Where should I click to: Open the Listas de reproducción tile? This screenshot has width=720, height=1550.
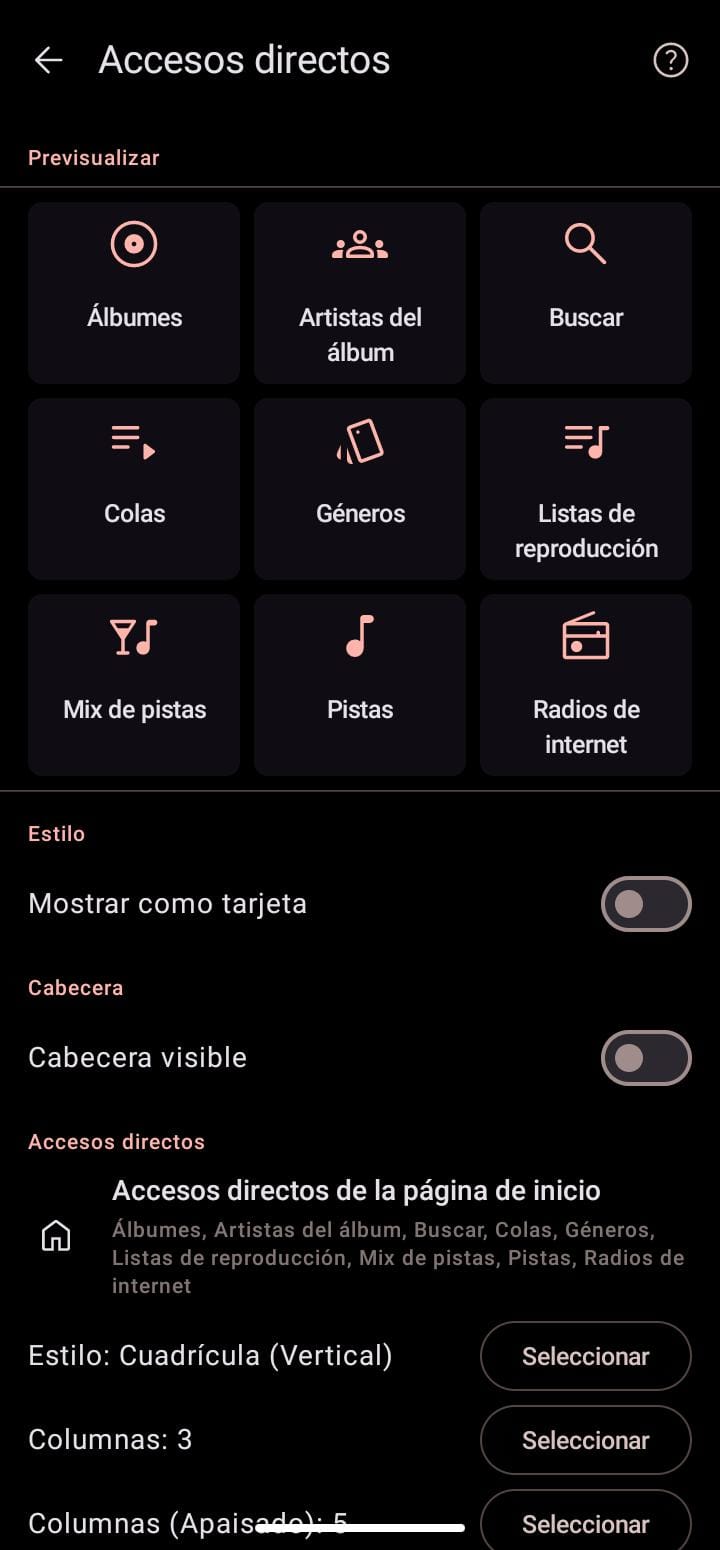pyautogui.click(x=586, y=489)
